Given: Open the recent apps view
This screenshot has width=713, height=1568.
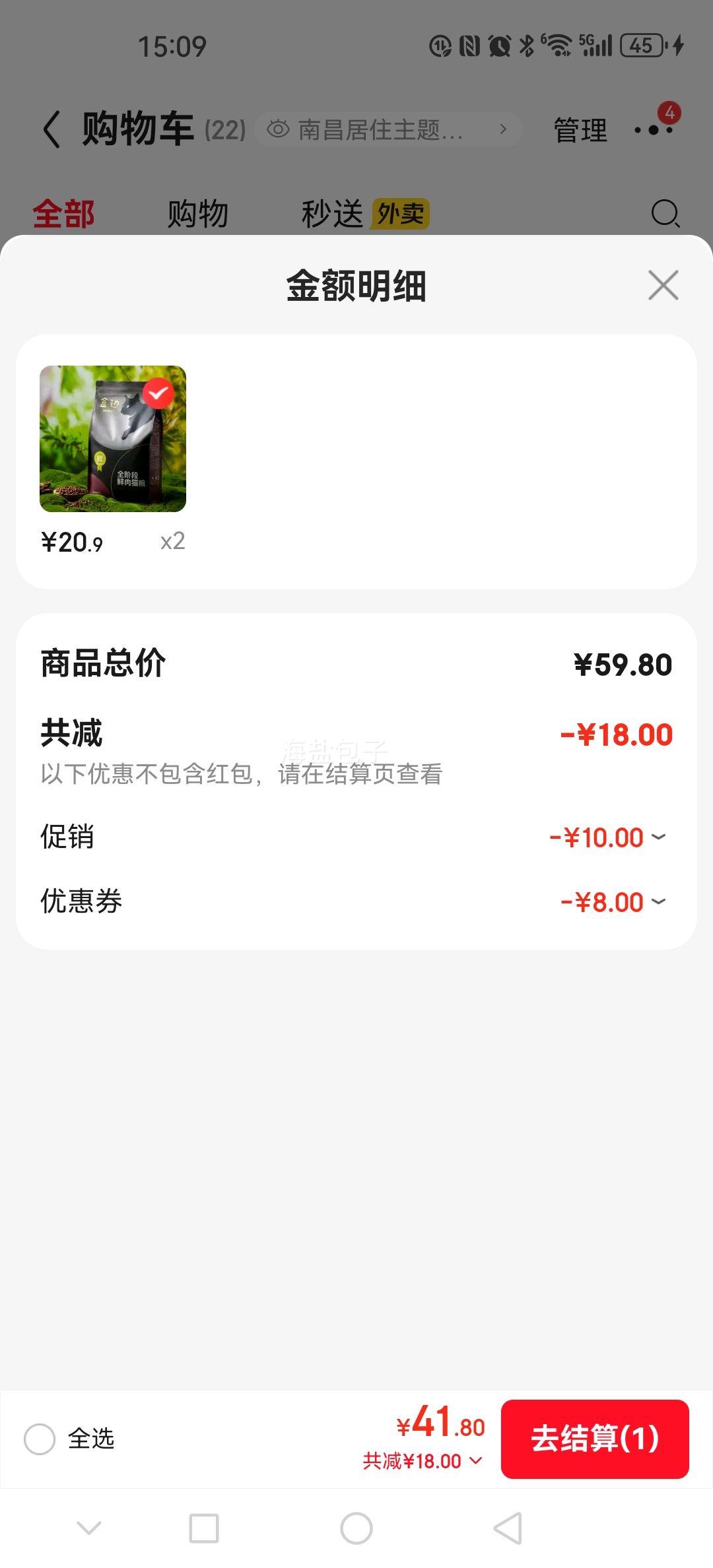Looking at the screenshot, I should (204, 1528).
